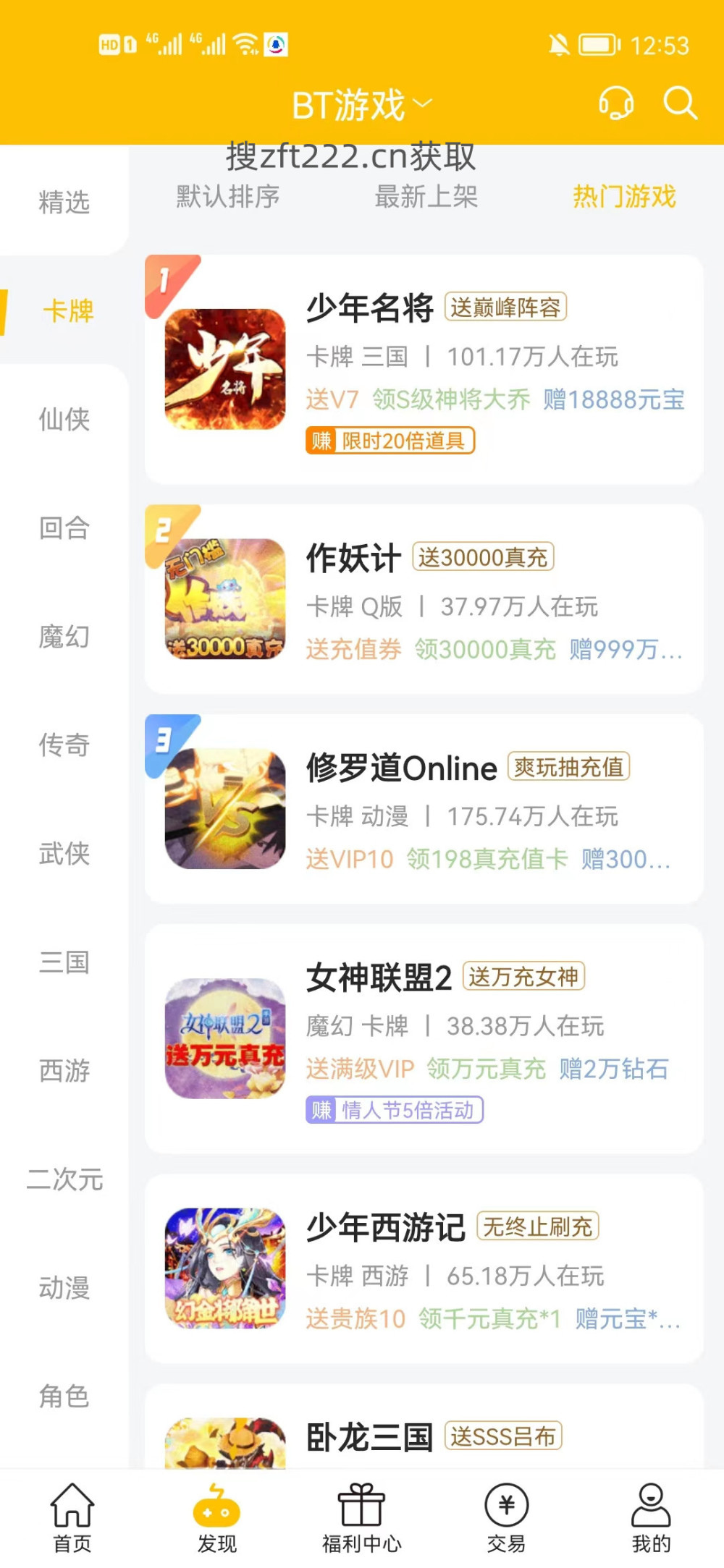Image resolution: width=724 pixels, height=1568 pixels.
Task: View 少年西游记 game details
Action: point(424,1268)
